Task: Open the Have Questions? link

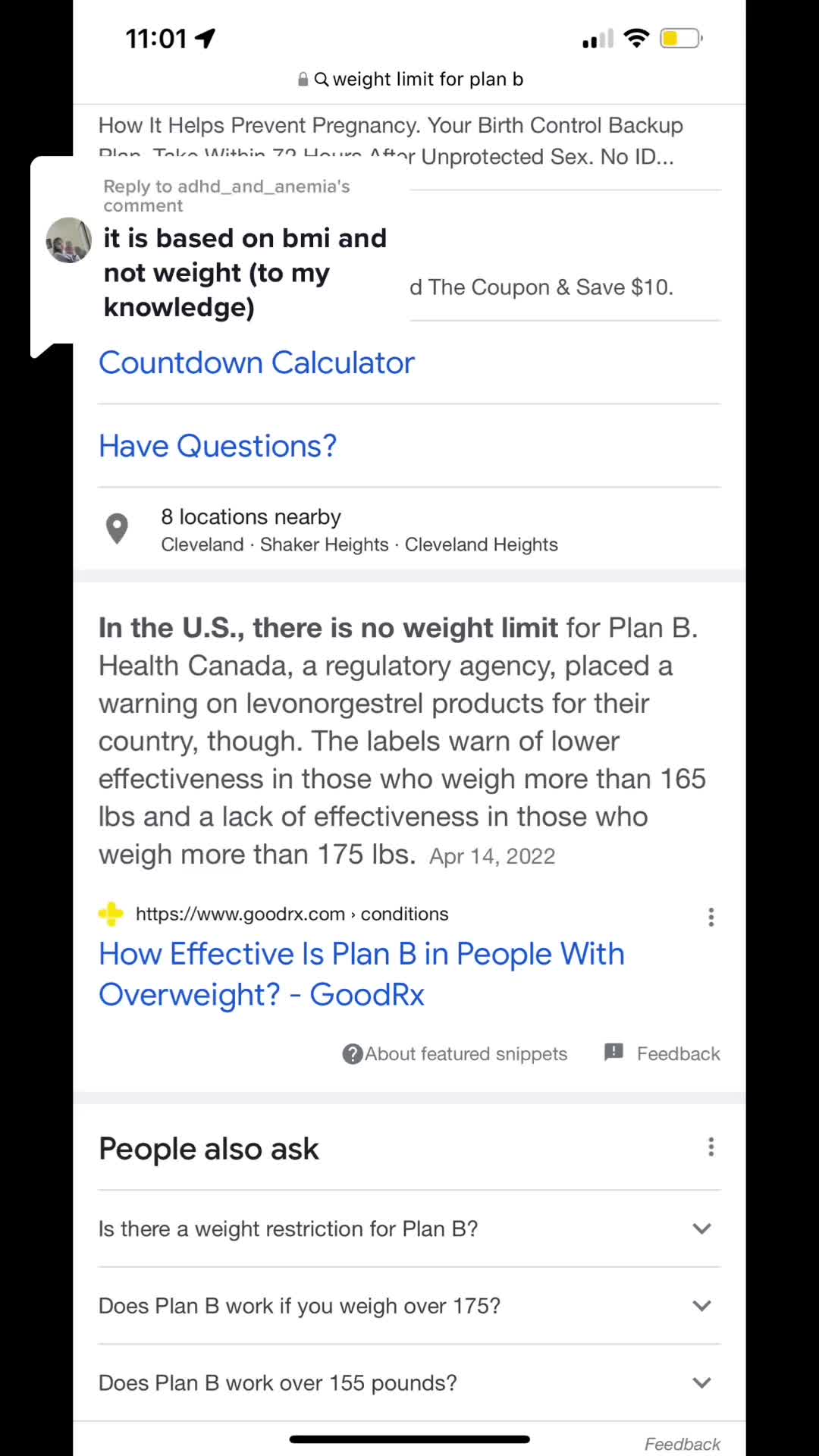Action: 218,446
